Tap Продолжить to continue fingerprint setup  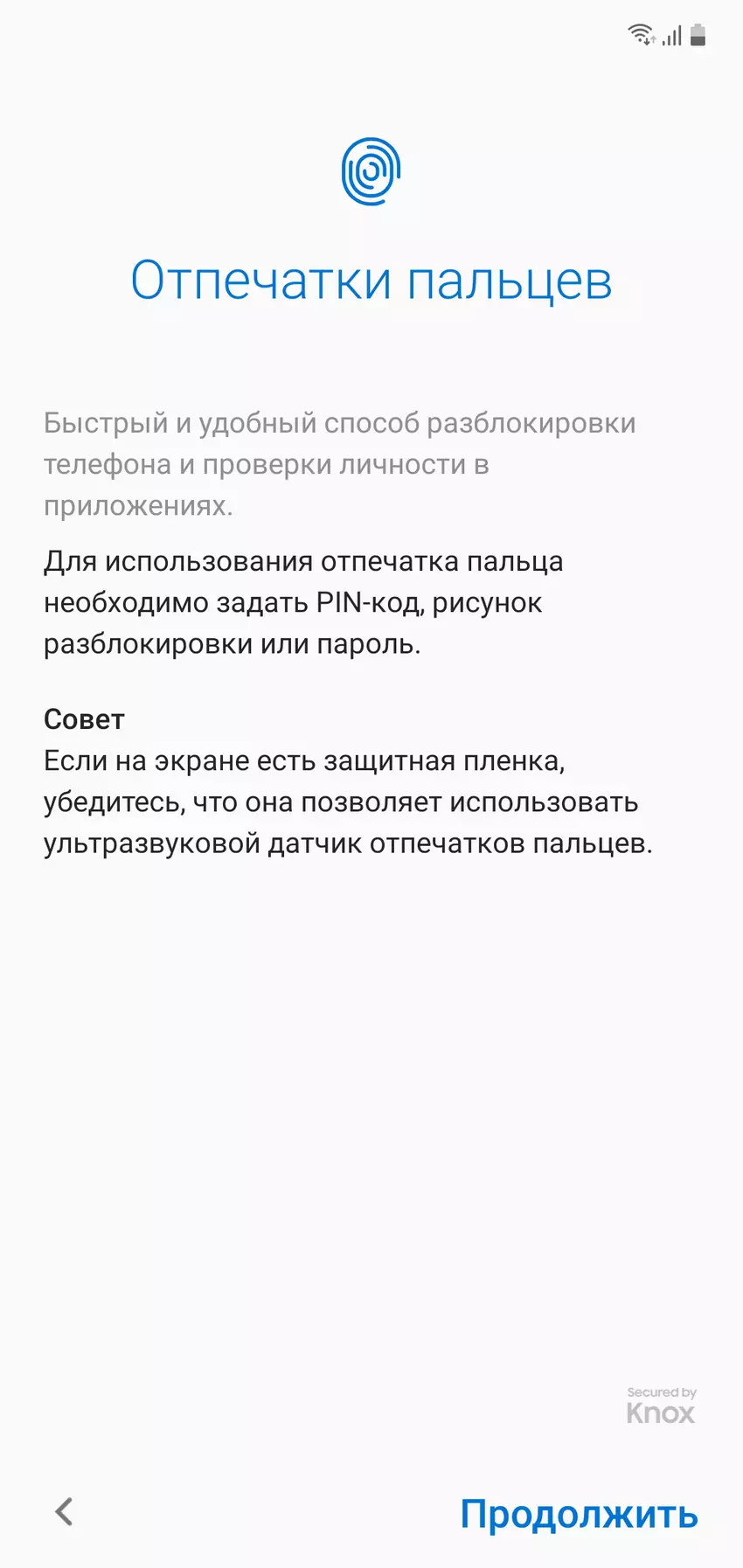point(579,1513)
